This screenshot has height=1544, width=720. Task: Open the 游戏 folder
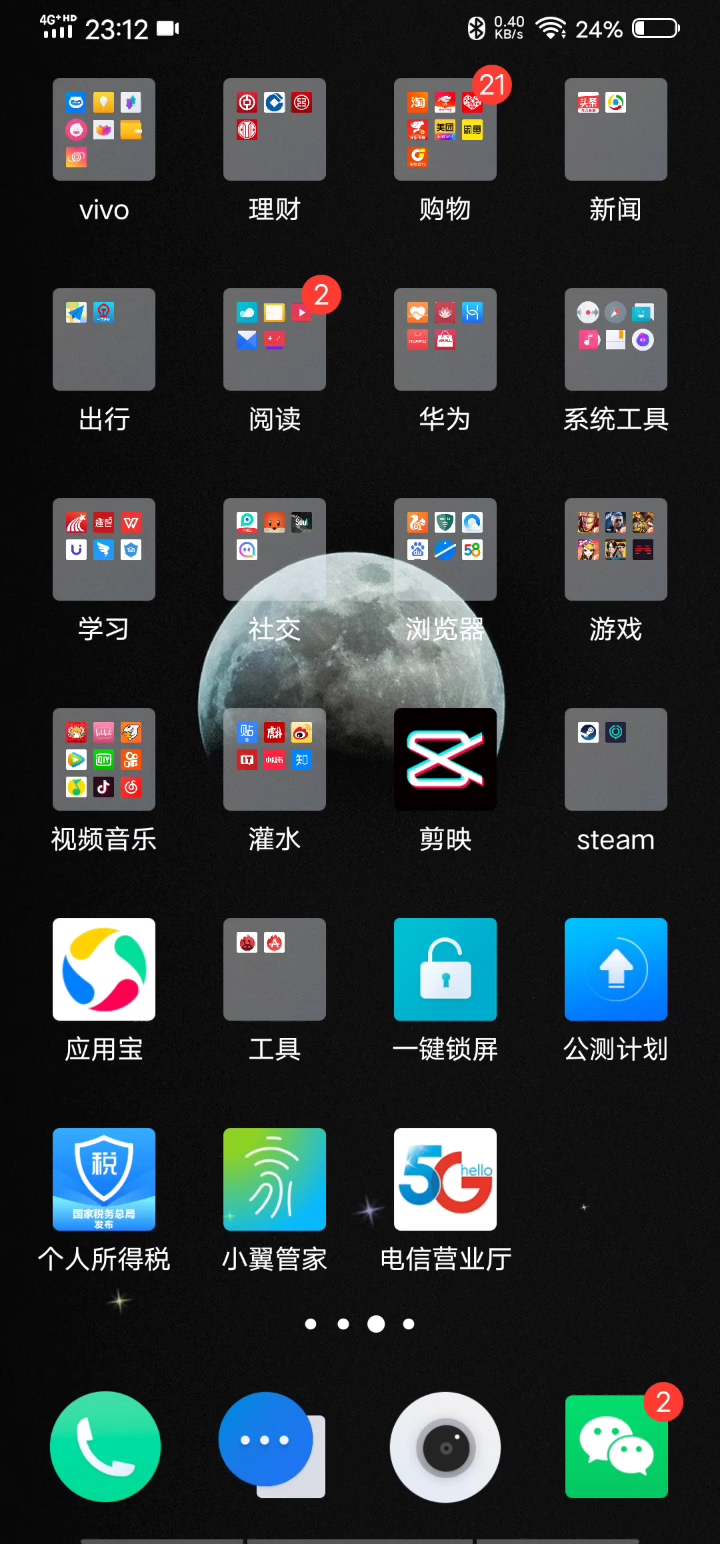pyautogui.click(x=615, y=550)
